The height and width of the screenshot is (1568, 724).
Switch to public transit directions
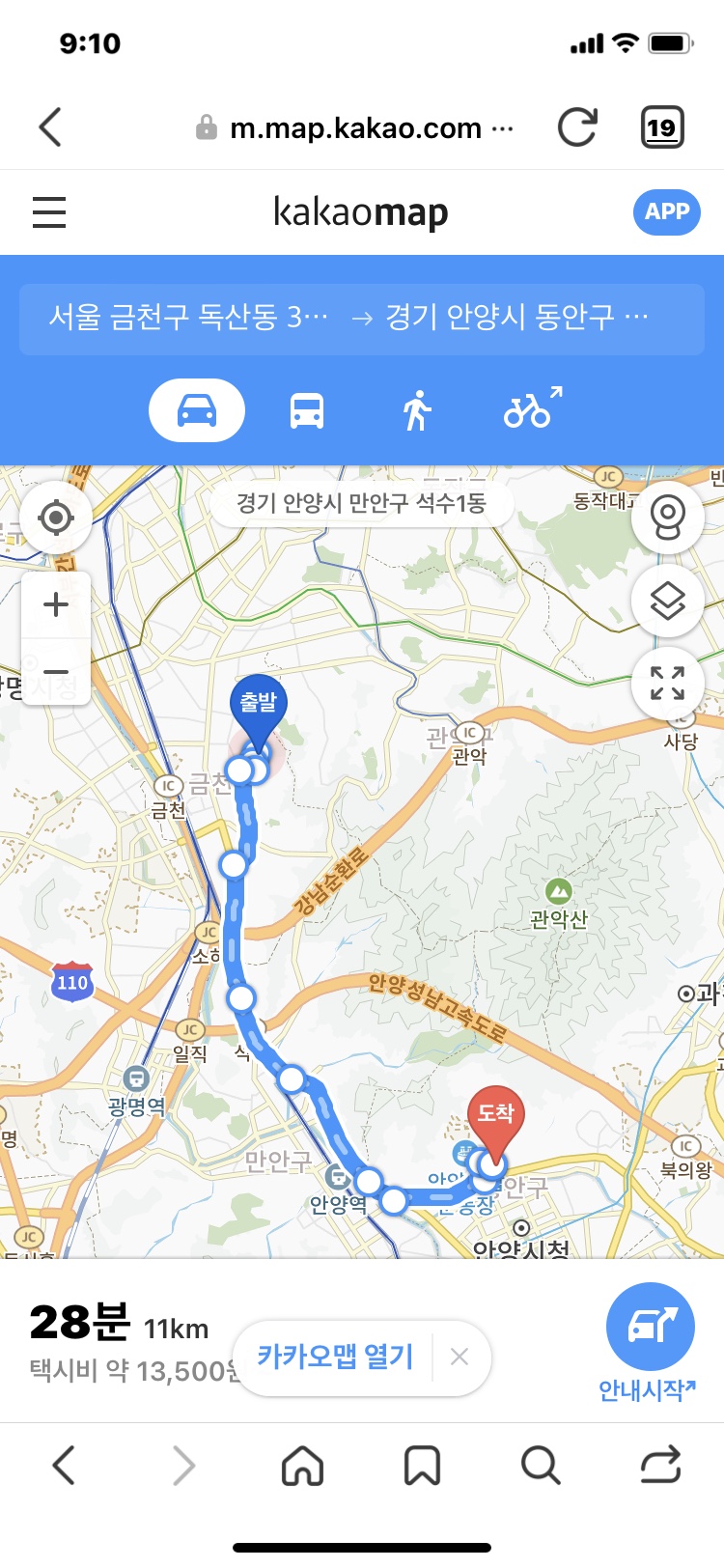tap(307, 411)
